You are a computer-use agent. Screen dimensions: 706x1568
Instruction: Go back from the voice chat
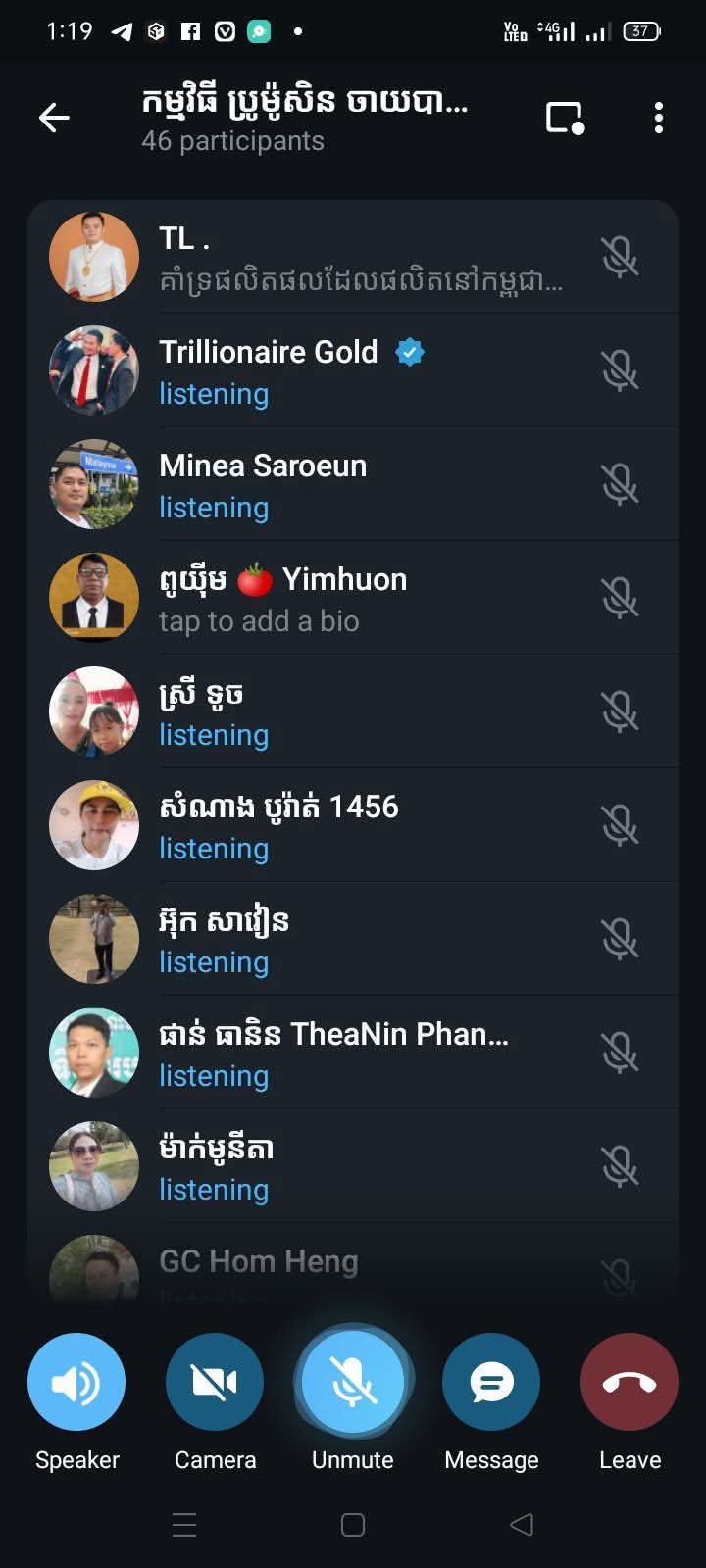[54, 119]
